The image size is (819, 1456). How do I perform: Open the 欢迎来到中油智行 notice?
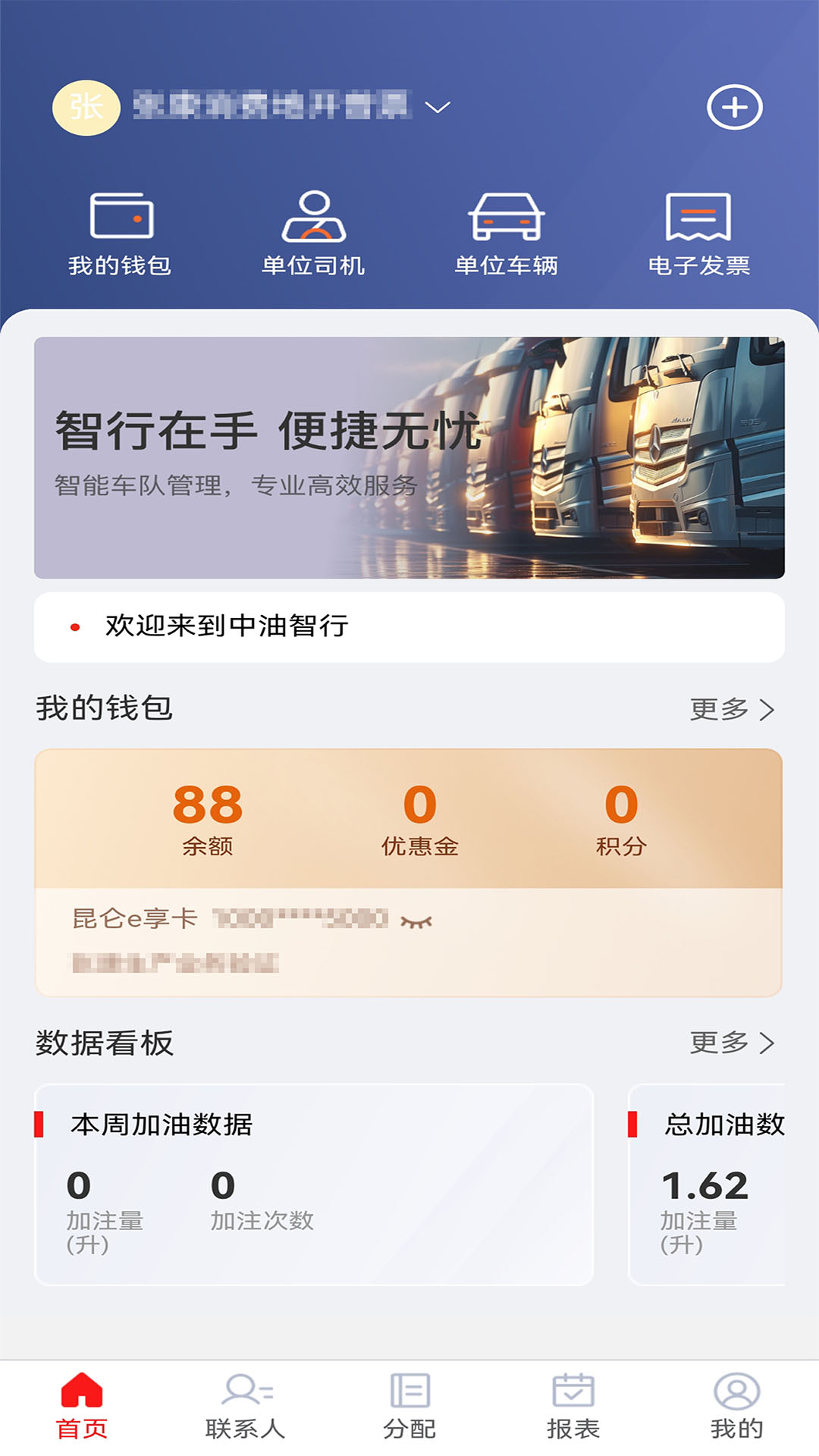click(x=409, y=627)
